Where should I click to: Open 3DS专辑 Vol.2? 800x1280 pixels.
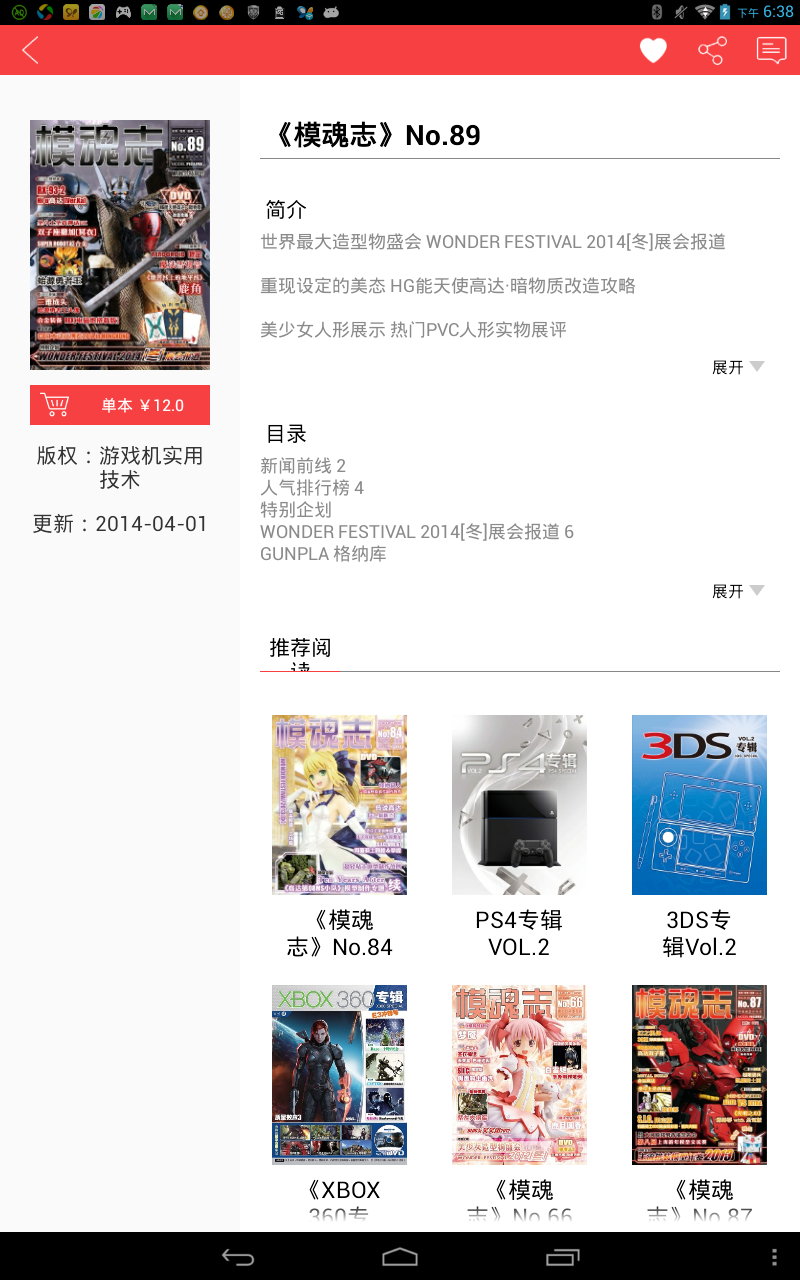(x=699, y=805)
